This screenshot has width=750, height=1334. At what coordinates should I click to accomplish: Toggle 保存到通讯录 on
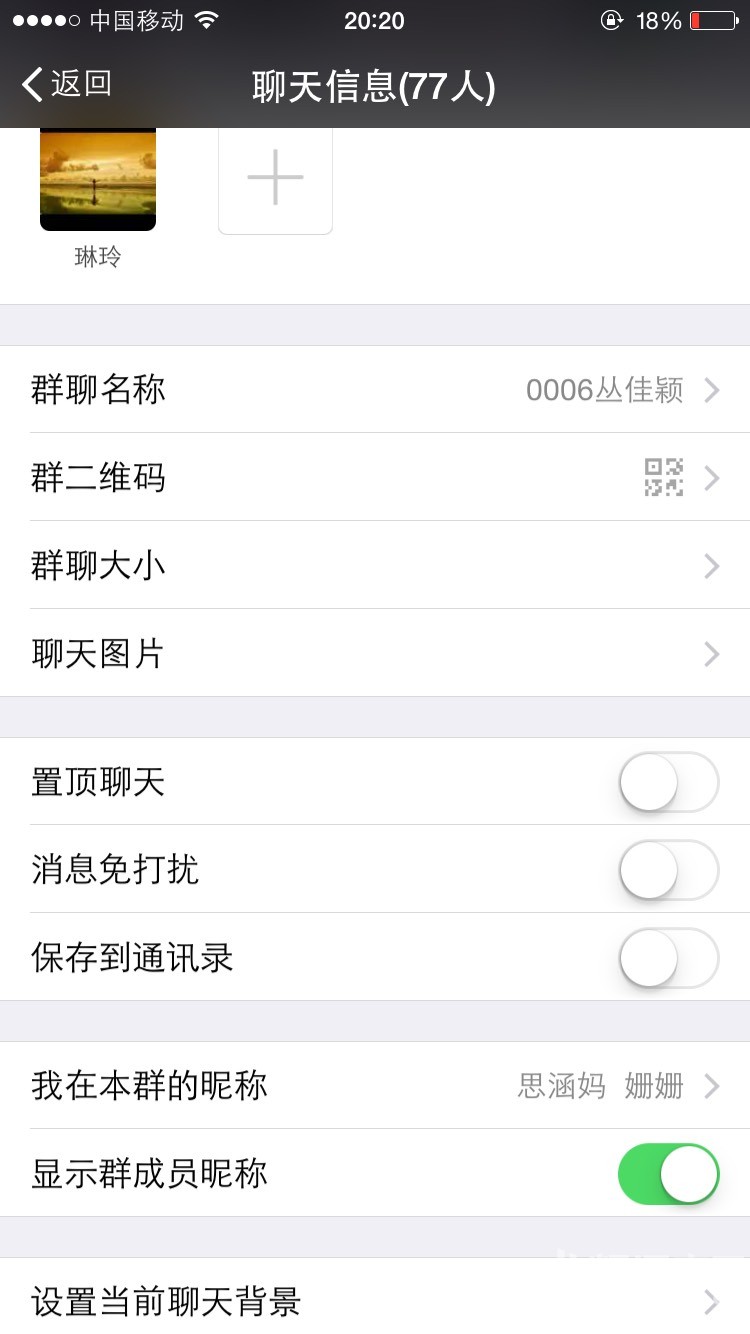668,957
